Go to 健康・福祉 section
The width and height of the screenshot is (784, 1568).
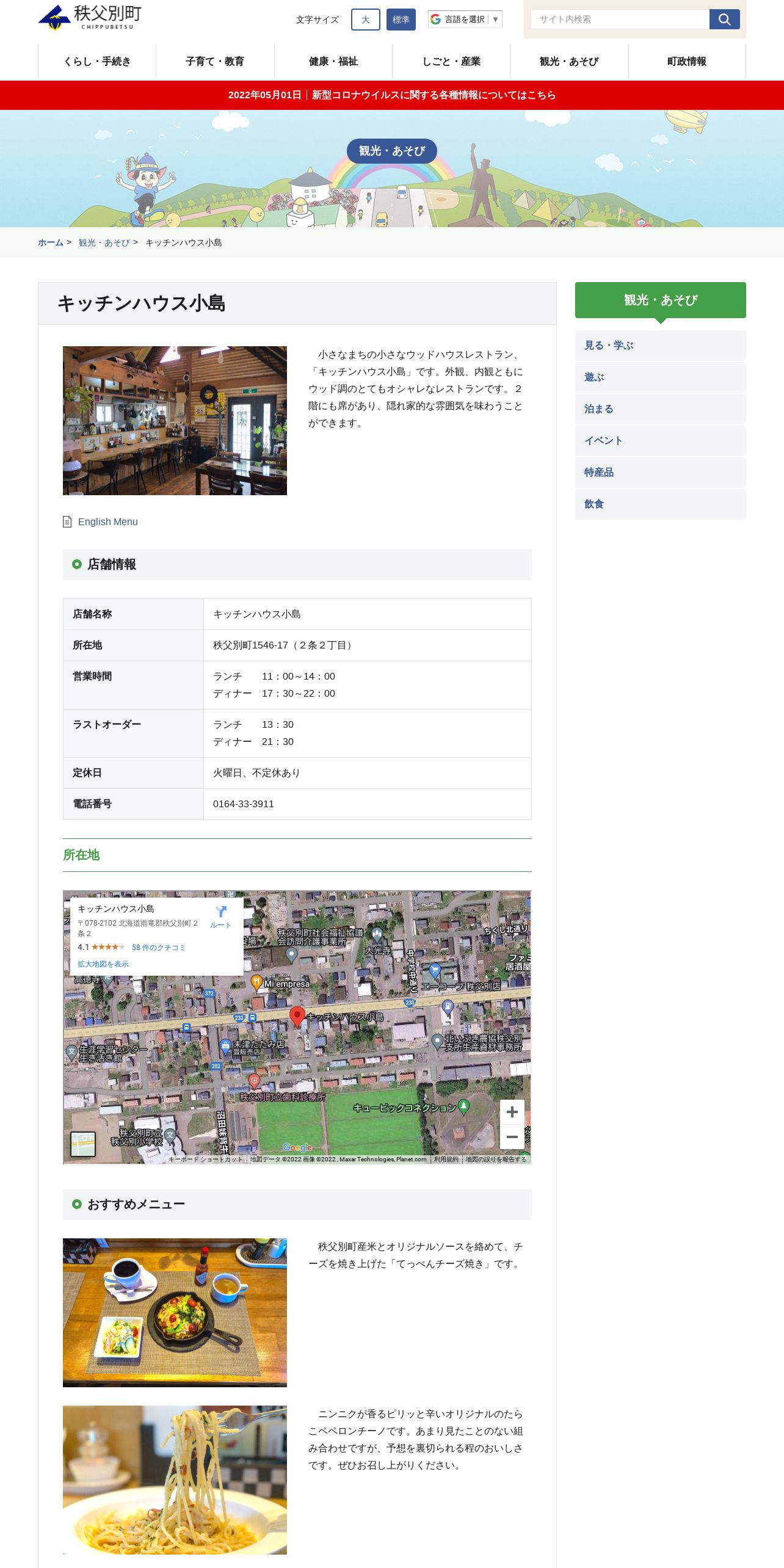point(333,62)
